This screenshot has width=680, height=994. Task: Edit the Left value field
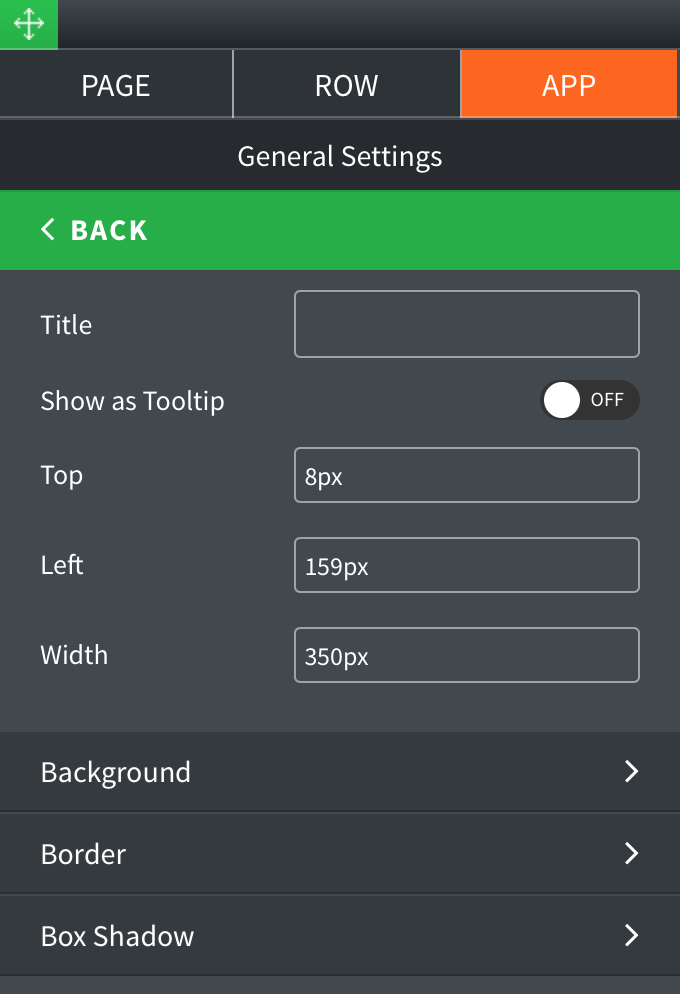coord(466,565)
